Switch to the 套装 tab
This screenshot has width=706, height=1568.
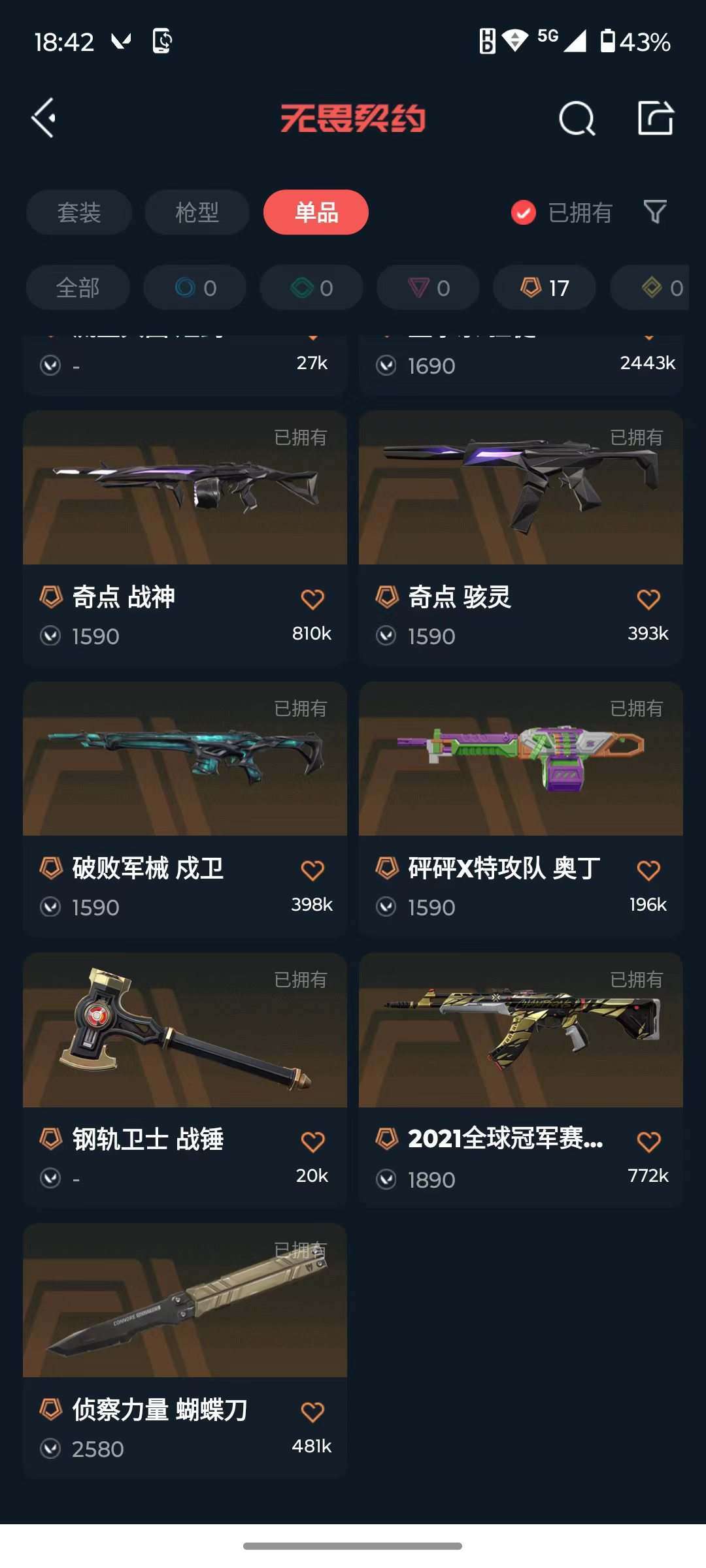(x=79, y=212)
